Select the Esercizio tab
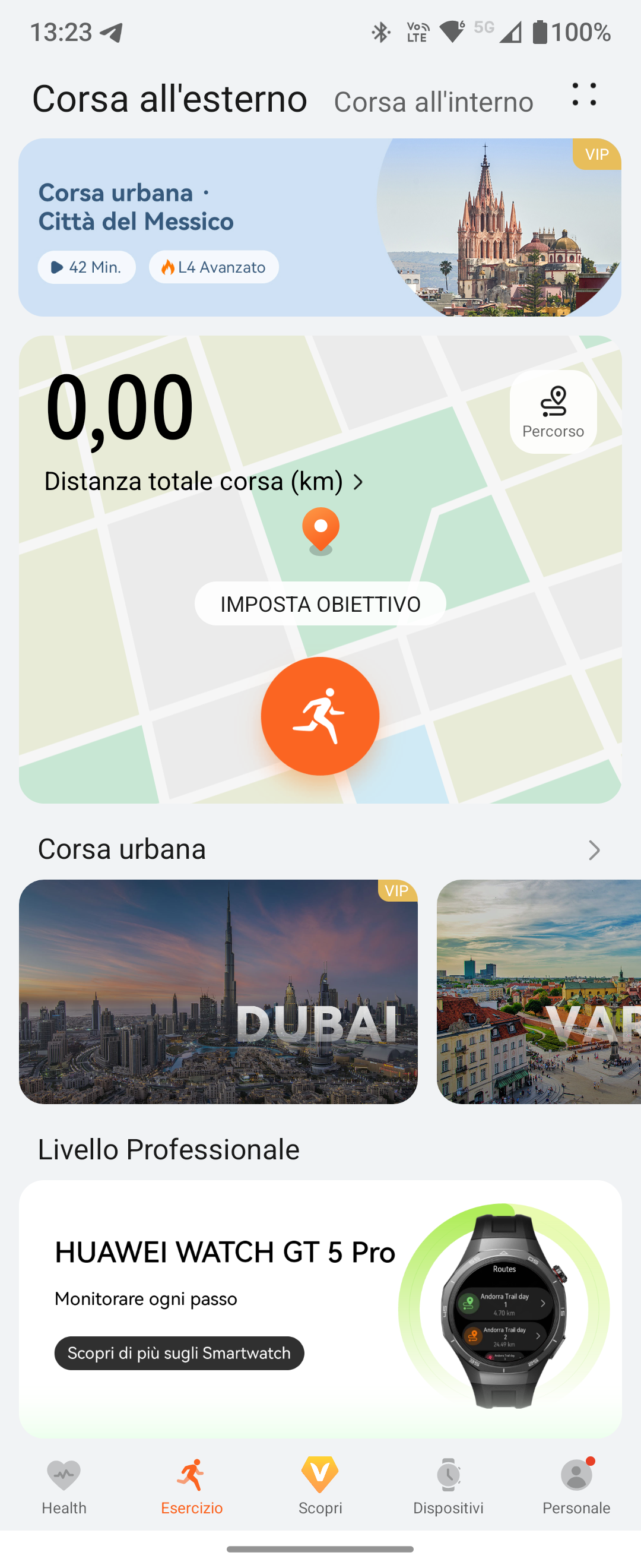 pyautogui.click(x=192, y=1487)
